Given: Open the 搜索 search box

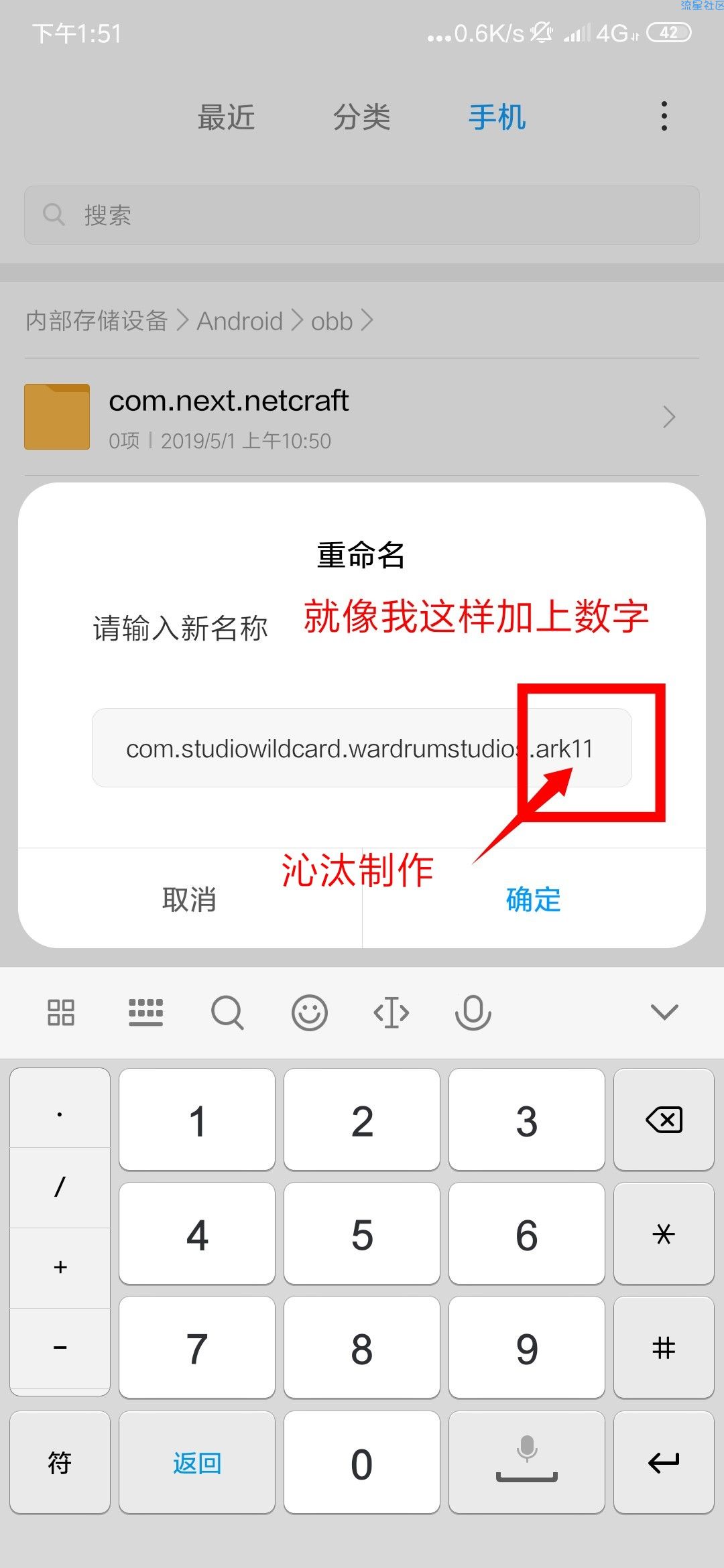Looking at the screenshot, I should coord(362,215).
